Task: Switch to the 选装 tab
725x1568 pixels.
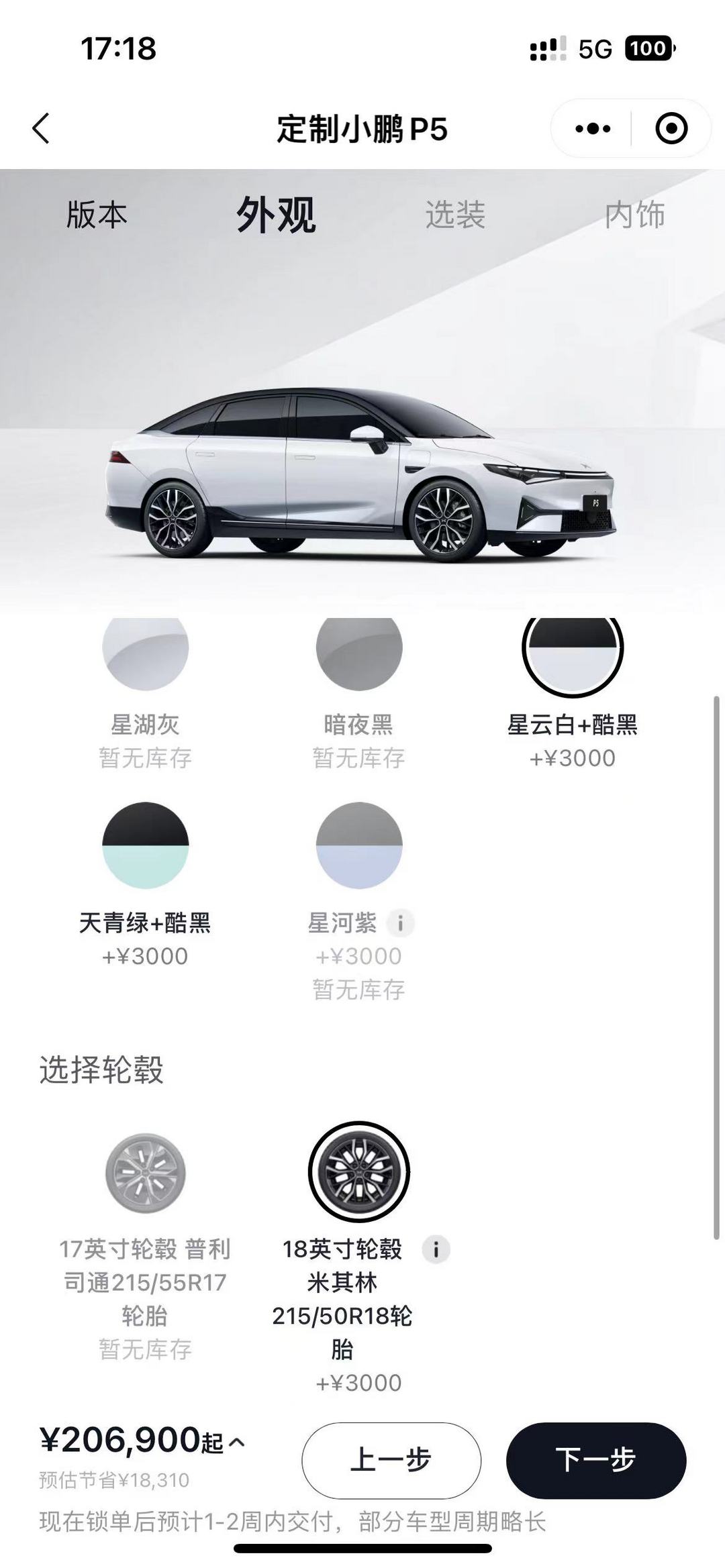Action: (x=454, y=215)
